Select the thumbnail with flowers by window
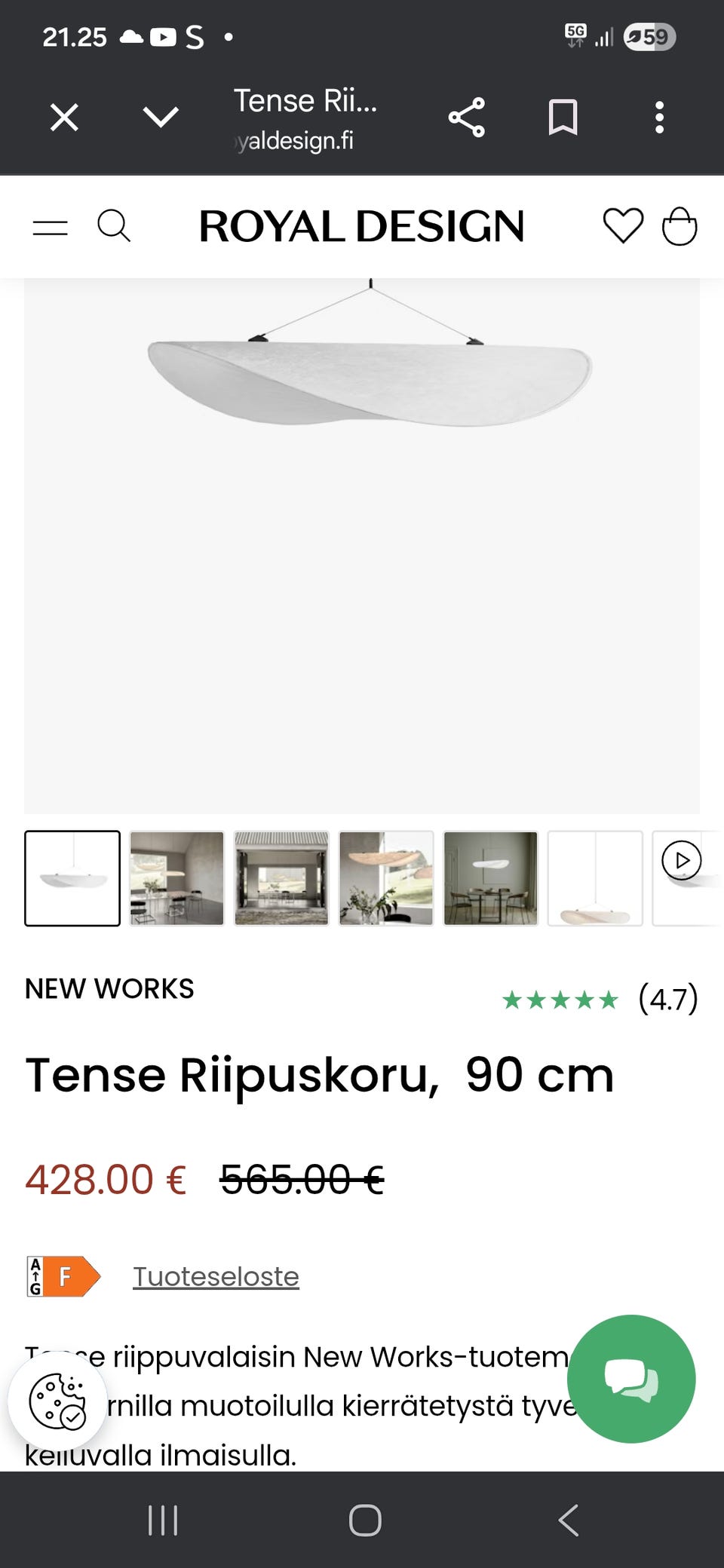 click(x=386, y=878)
